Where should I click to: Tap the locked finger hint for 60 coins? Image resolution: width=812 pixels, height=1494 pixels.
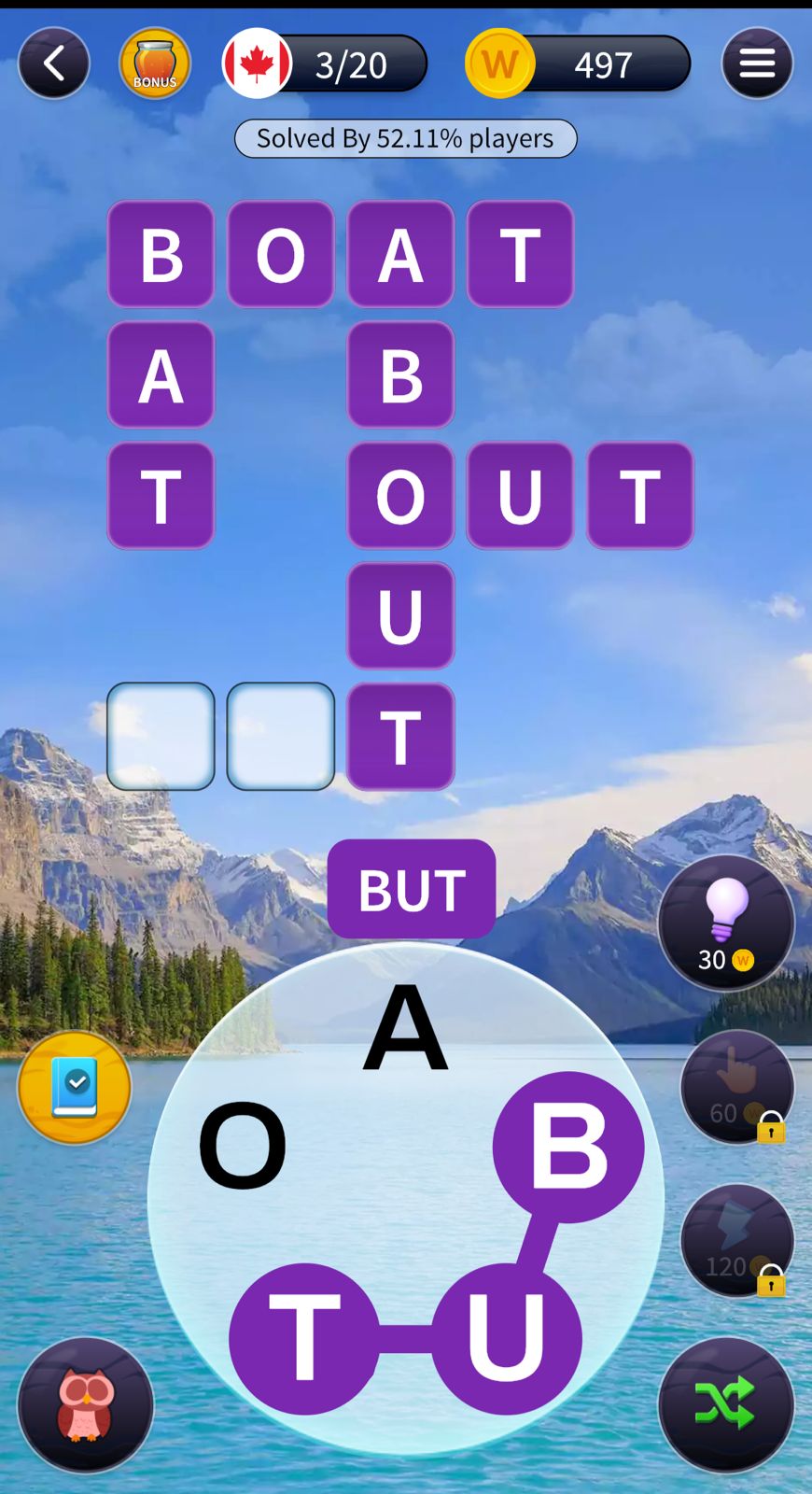coord(736,1087)
